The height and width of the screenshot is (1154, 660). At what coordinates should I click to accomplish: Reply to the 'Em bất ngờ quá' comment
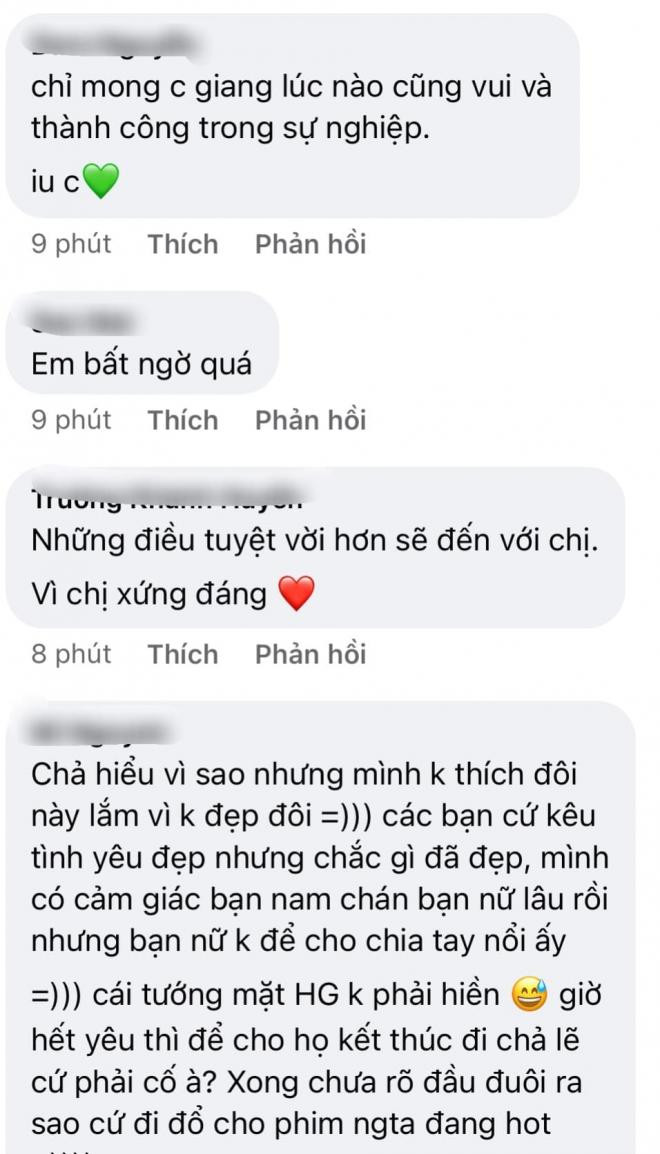(x=310, y=420)
